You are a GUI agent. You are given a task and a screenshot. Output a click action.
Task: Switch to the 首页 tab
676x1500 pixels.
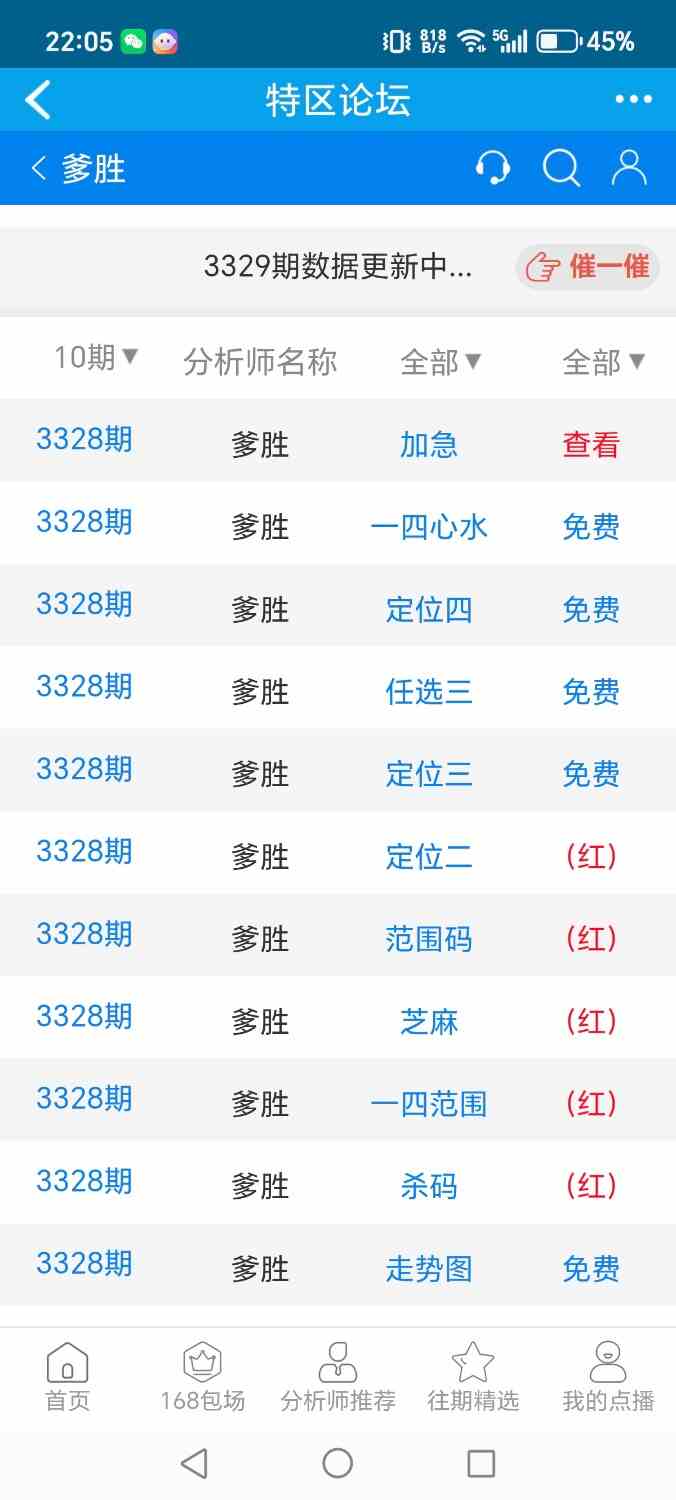click(x=68, y=1377)
